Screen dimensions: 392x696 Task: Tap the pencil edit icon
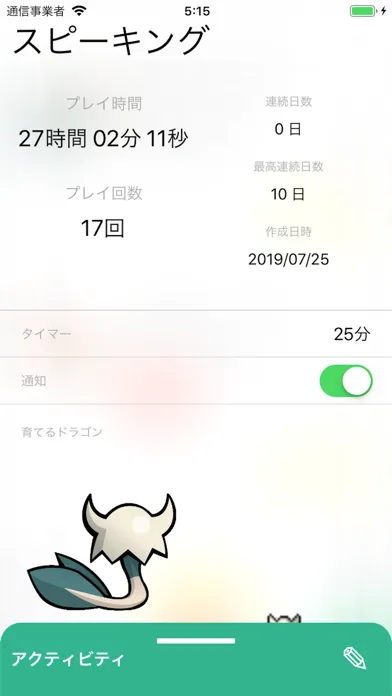tap(355, 658)
